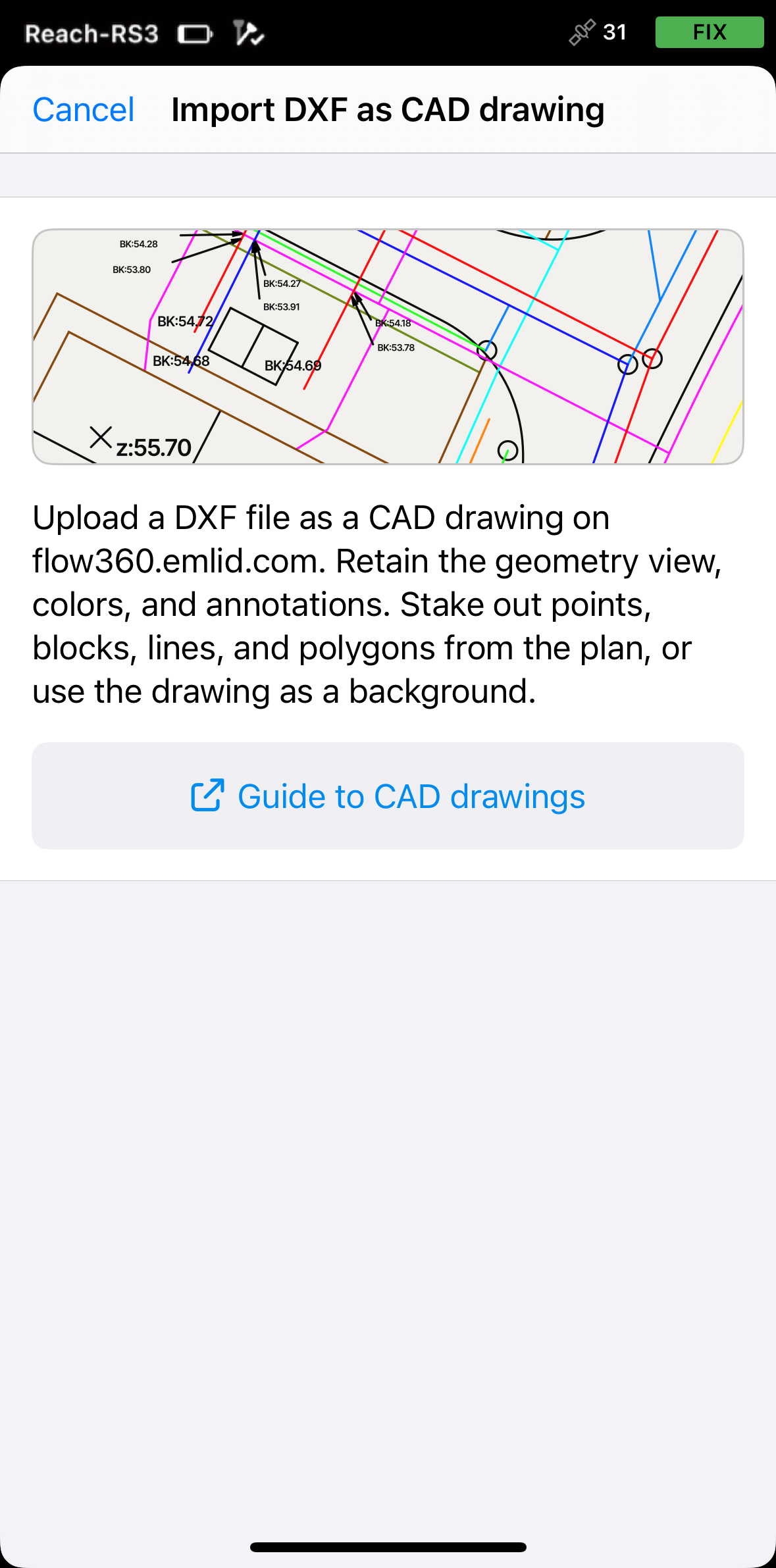The width and height of the screenshot is (776, 1568).
Task: Tap the FIX status indicator
Action: point(709,32)
